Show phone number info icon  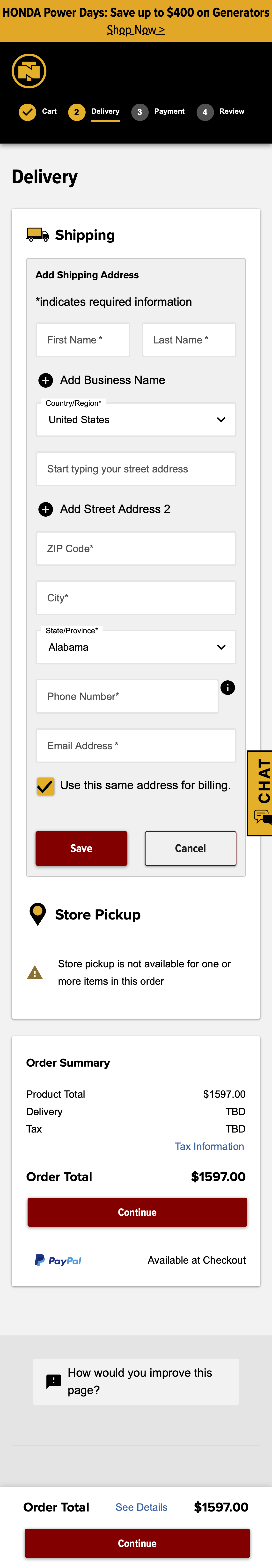[x=228, y=688]
